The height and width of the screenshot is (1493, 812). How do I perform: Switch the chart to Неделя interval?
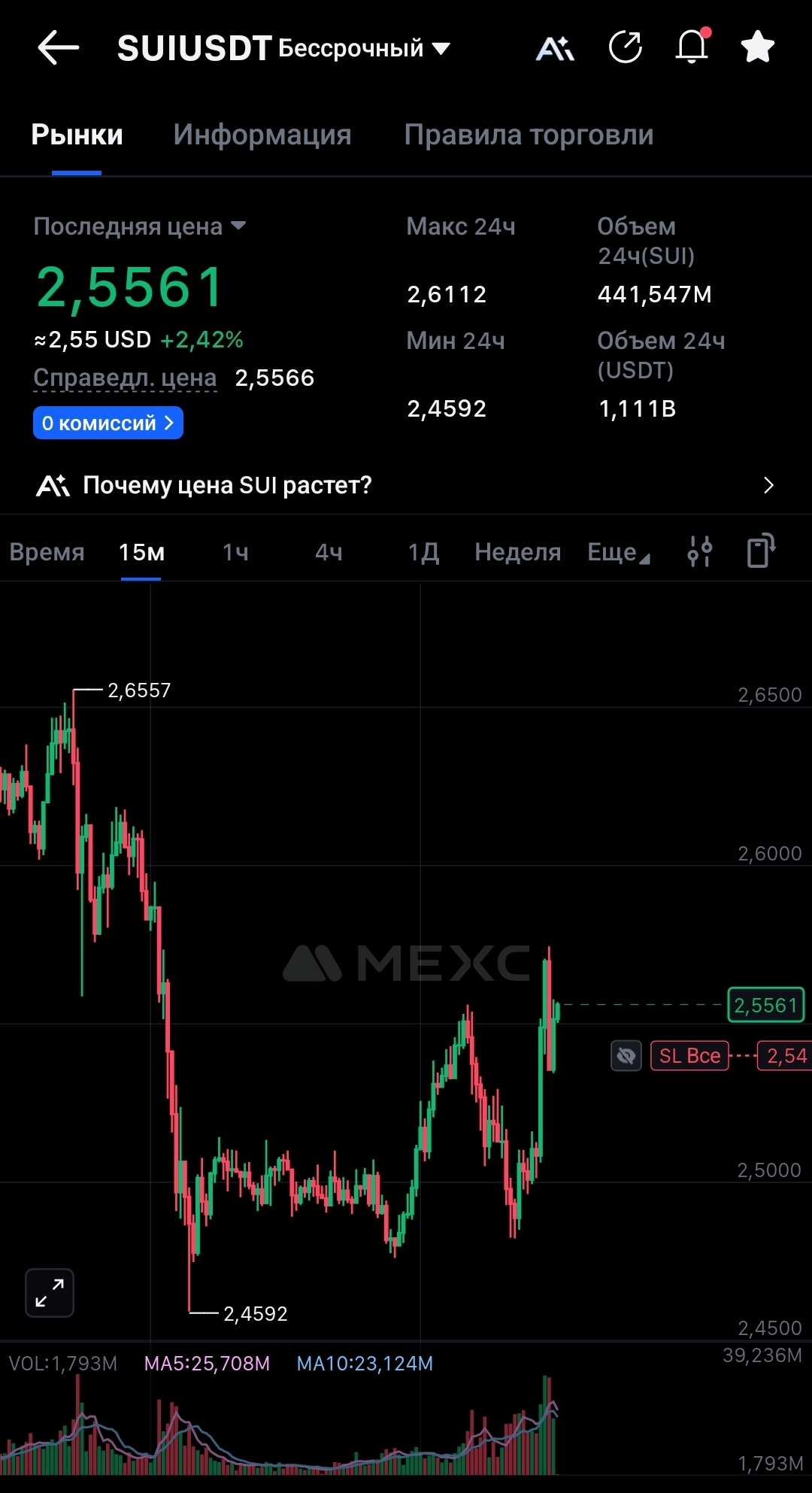pyautogui.click(x=517, y=553)
